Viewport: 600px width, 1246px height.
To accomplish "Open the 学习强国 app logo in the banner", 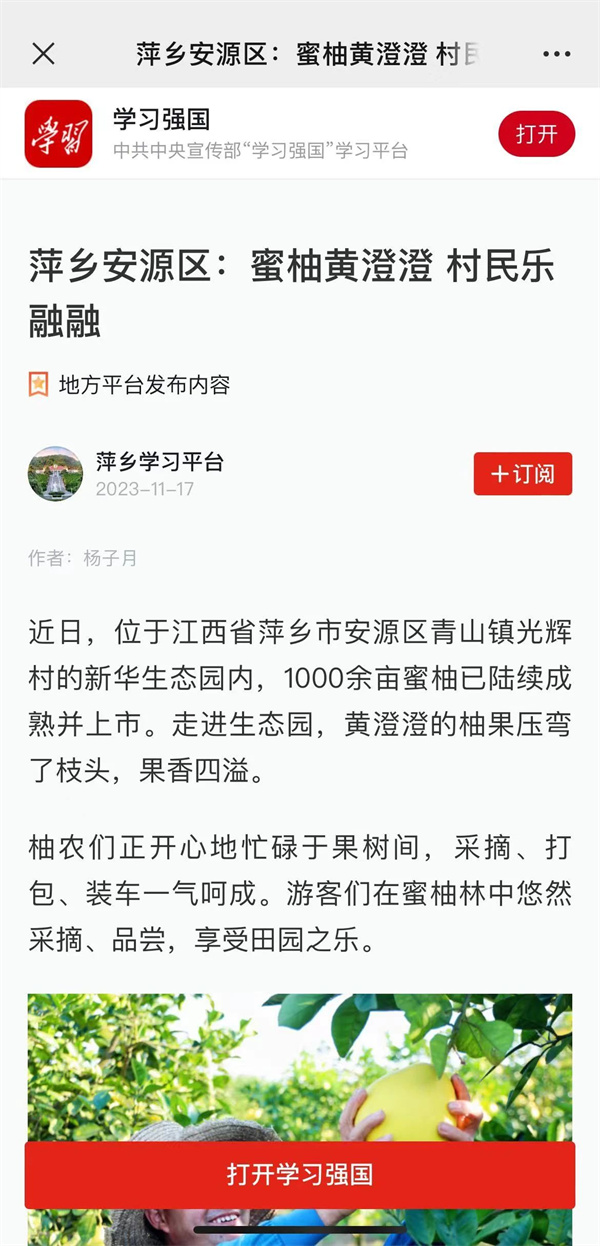I will pos(58,134).
